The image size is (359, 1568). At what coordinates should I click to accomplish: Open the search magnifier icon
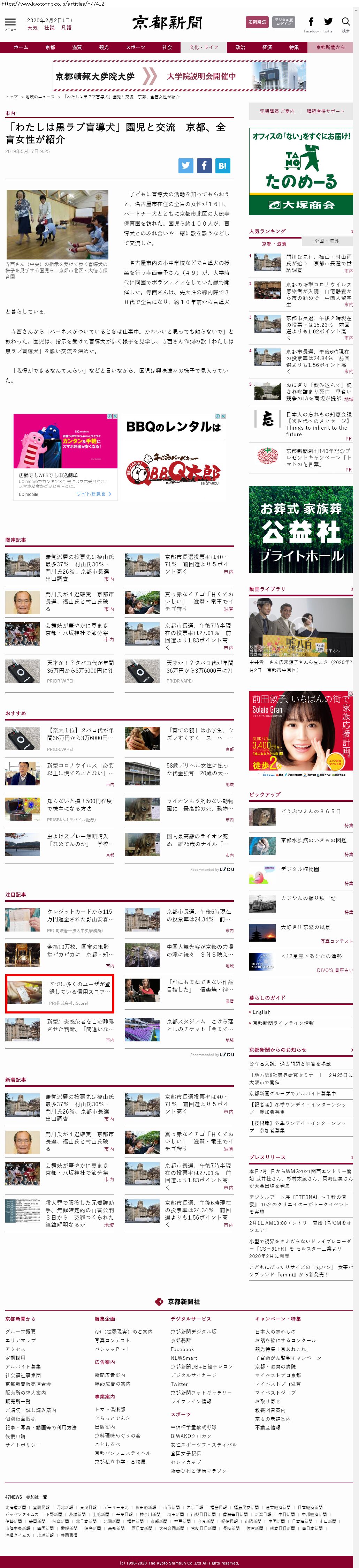(346, 23)
